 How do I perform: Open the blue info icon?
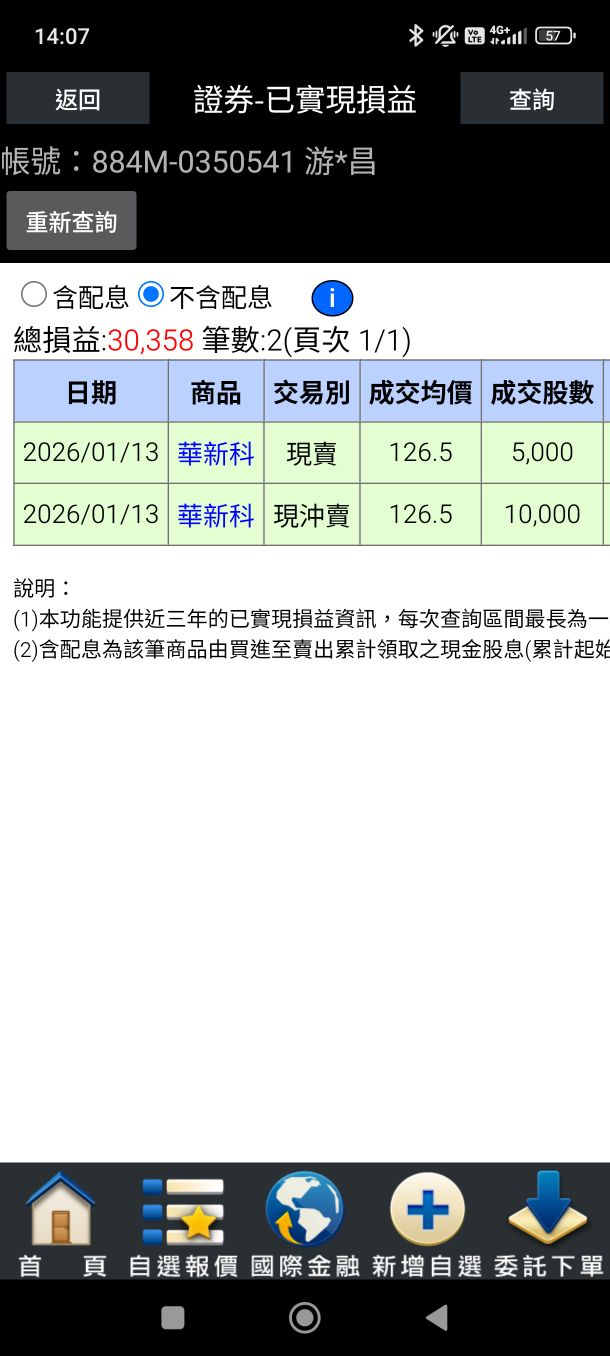pyautogui.click(x=332, y=298)
